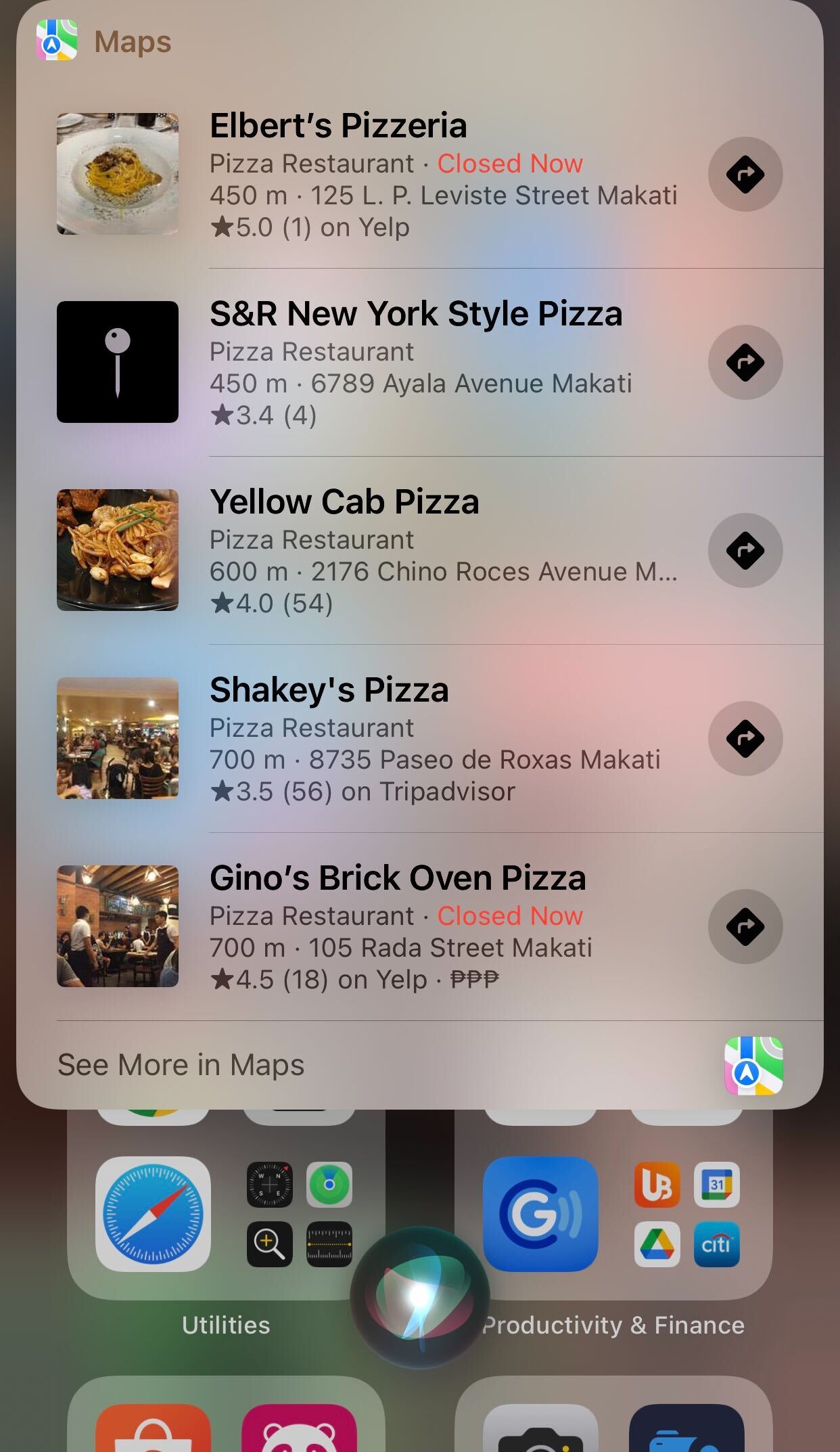Image resolution: width=840 pixels, height=1452 pixels.
Task: Tap the Maps icon in the widget header
Action: point(55,39)
